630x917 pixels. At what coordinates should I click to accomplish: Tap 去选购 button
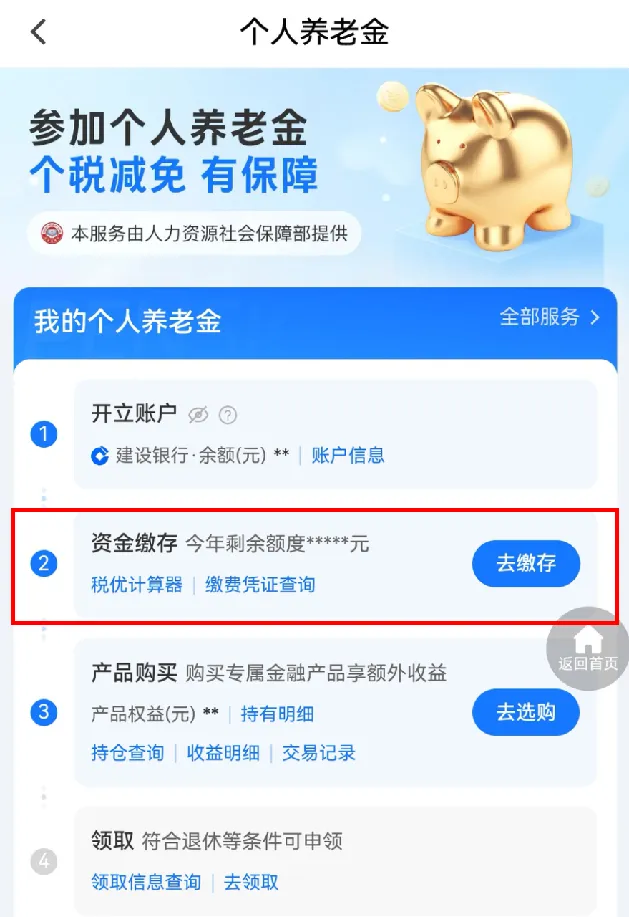pyautogui.click(x=525, y=712)
